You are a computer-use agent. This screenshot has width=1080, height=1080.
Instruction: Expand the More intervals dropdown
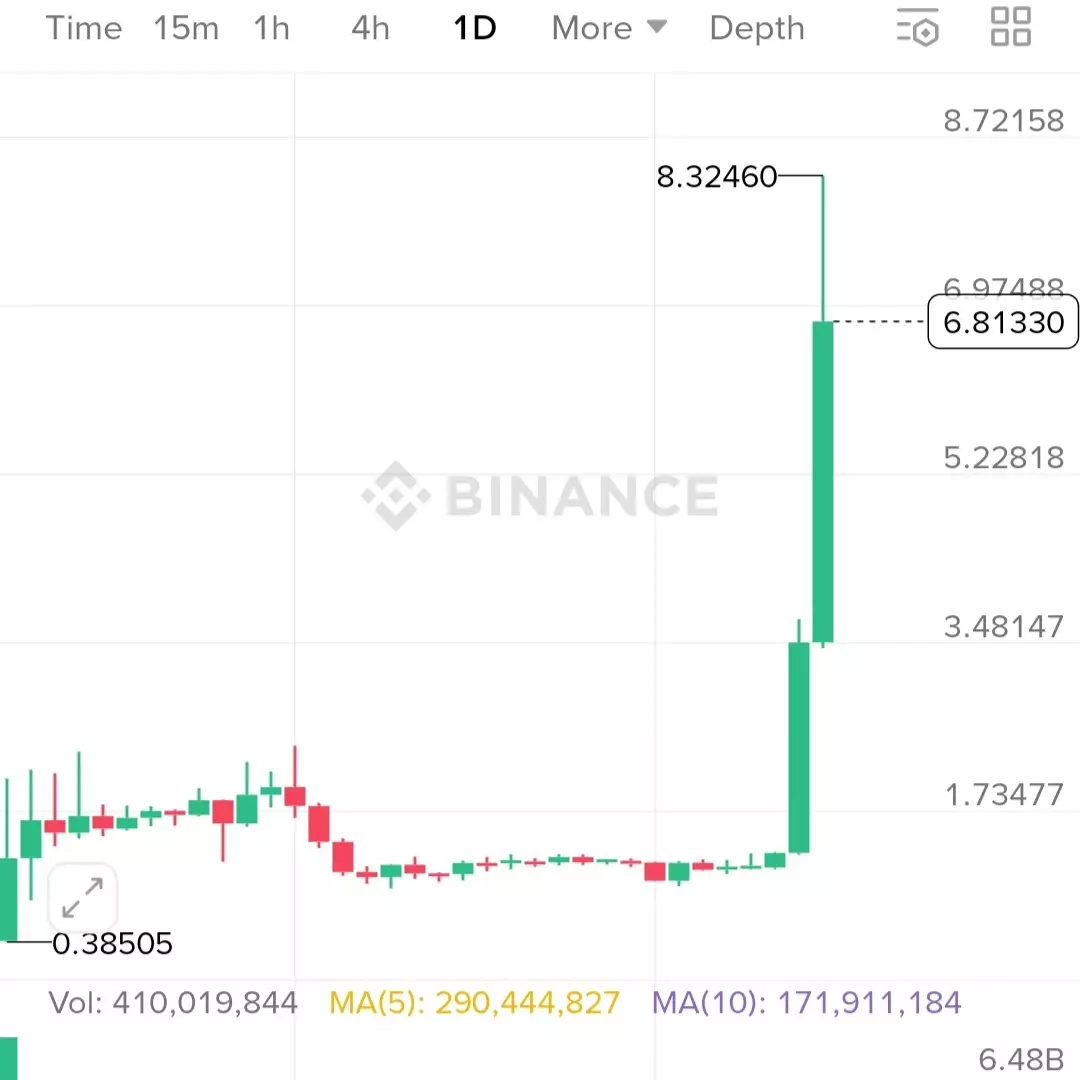[x=608, y=28]
